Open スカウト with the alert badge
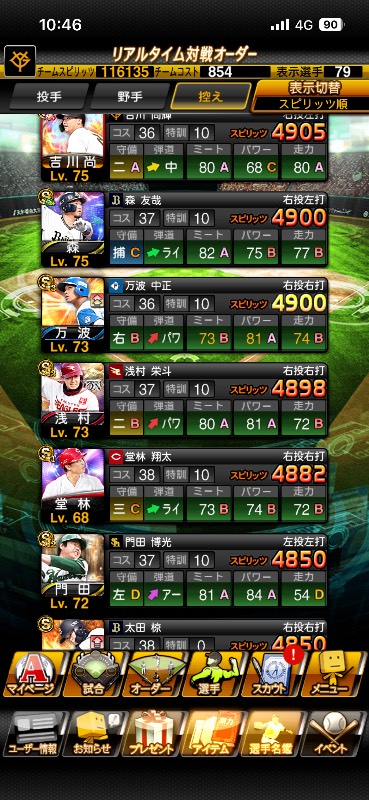This screenshot has width=369, height=800. pyautogui.click(x=272, y=674)
